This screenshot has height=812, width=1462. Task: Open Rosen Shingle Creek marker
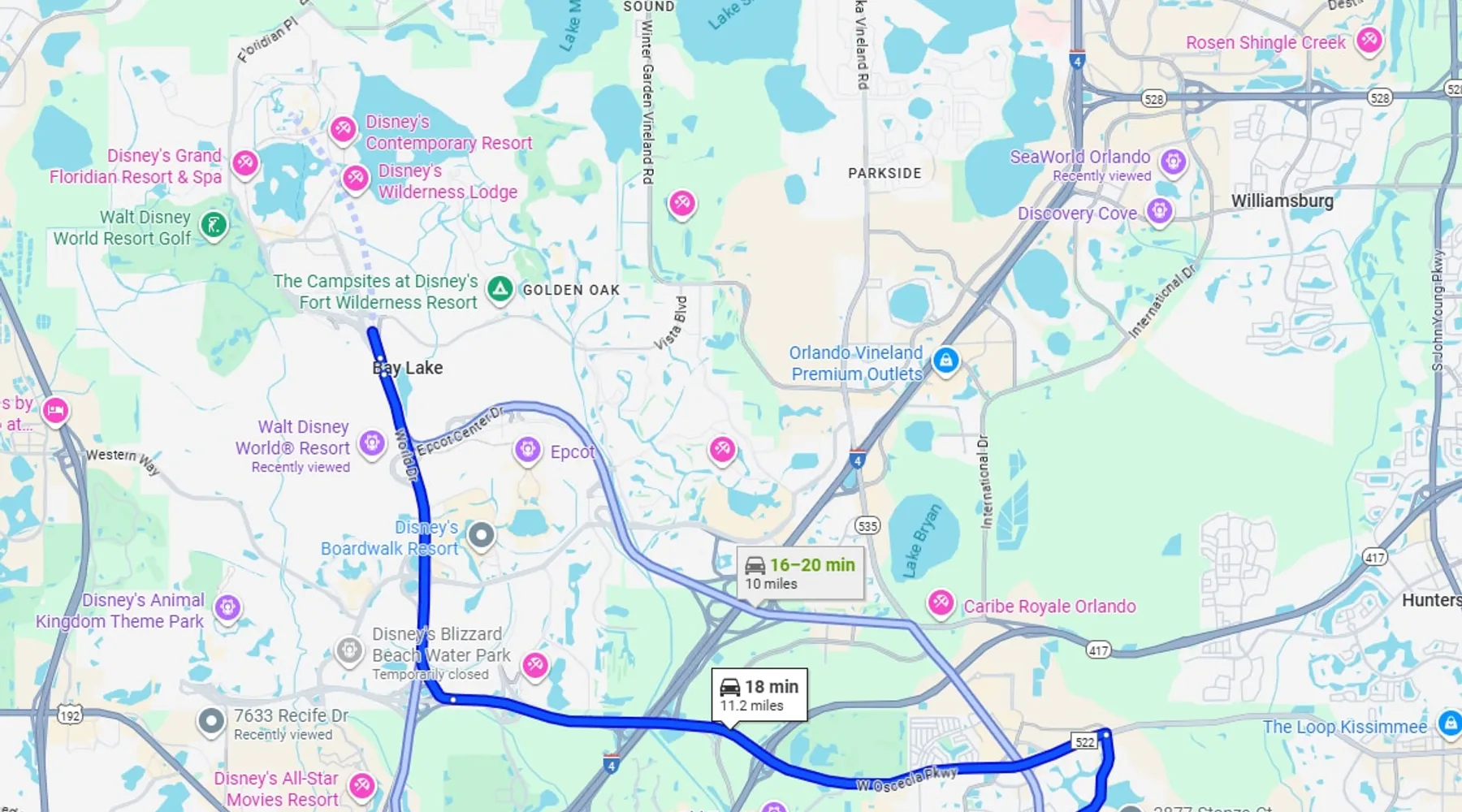point(1369,39)
